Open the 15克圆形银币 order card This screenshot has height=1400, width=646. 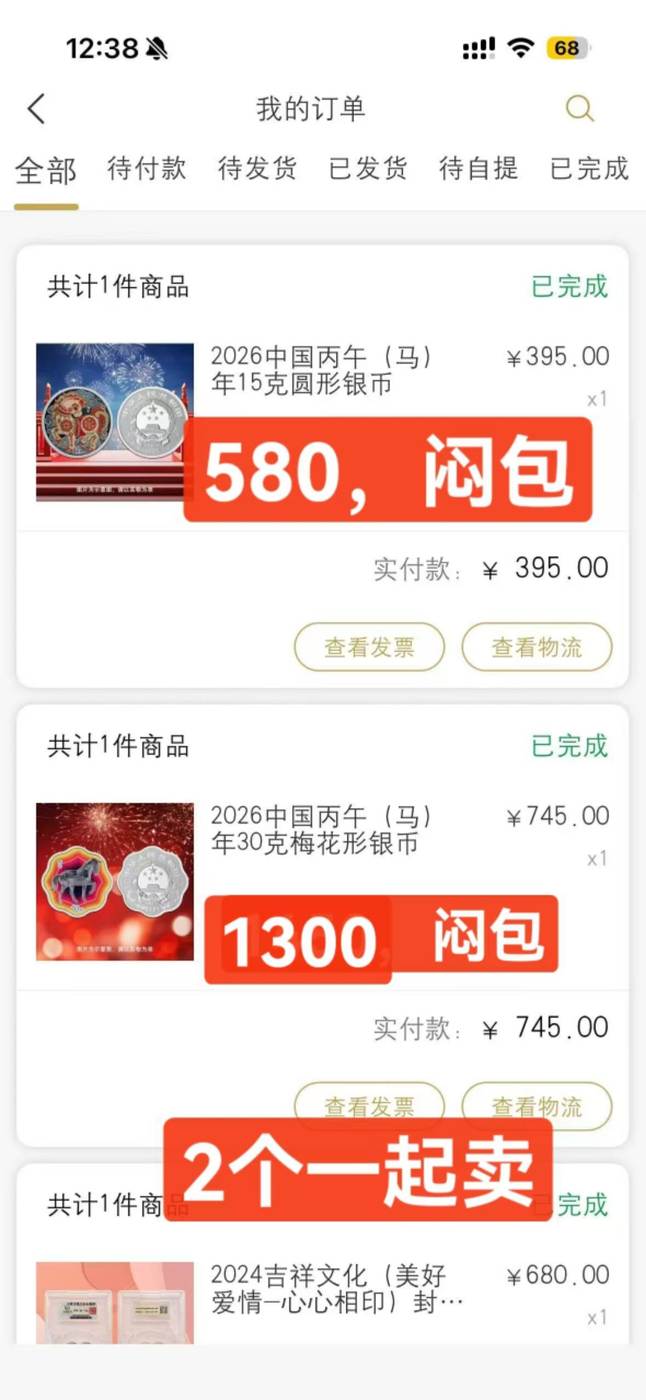pyautogui.click(x=320, y=370)
